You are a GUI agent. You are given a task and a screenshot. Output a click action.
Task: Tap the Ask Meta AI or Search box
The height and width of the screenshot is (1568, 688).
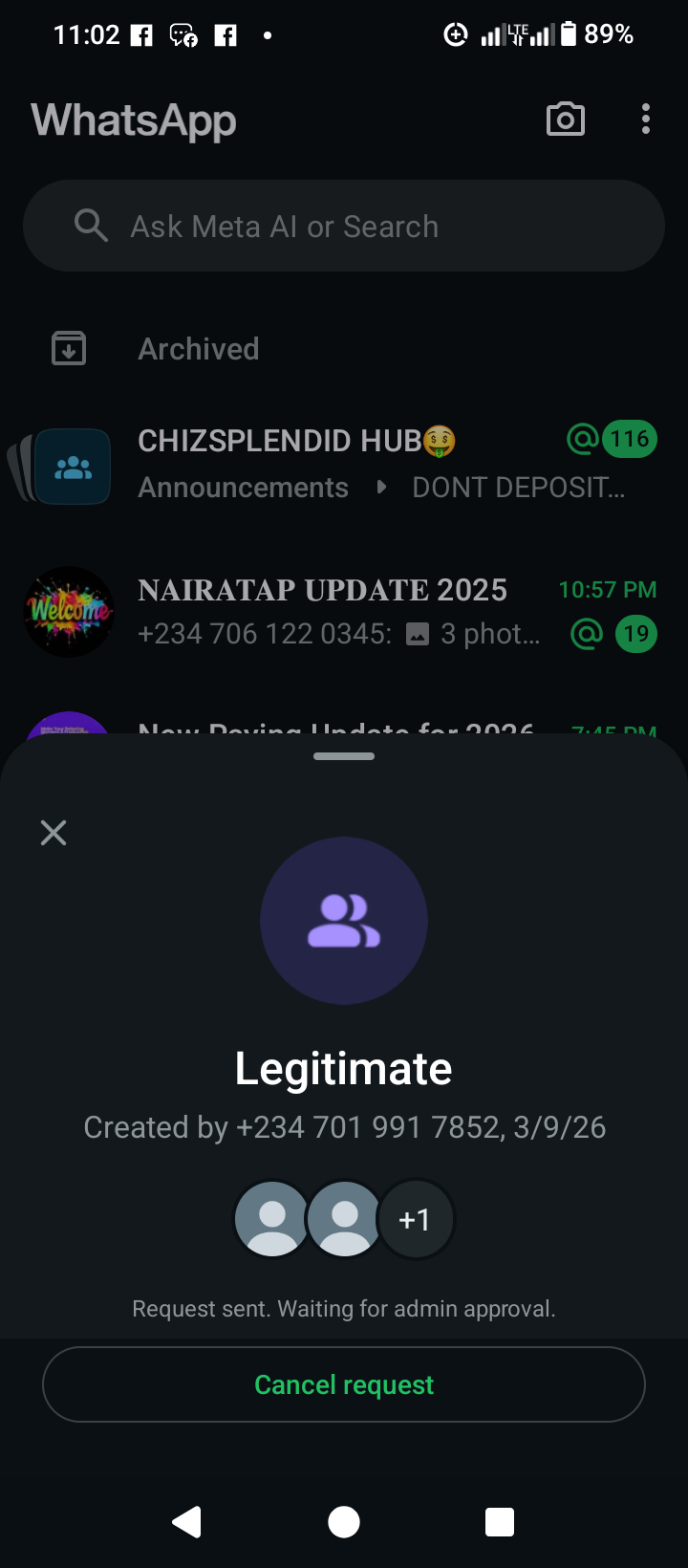(344, 227)
